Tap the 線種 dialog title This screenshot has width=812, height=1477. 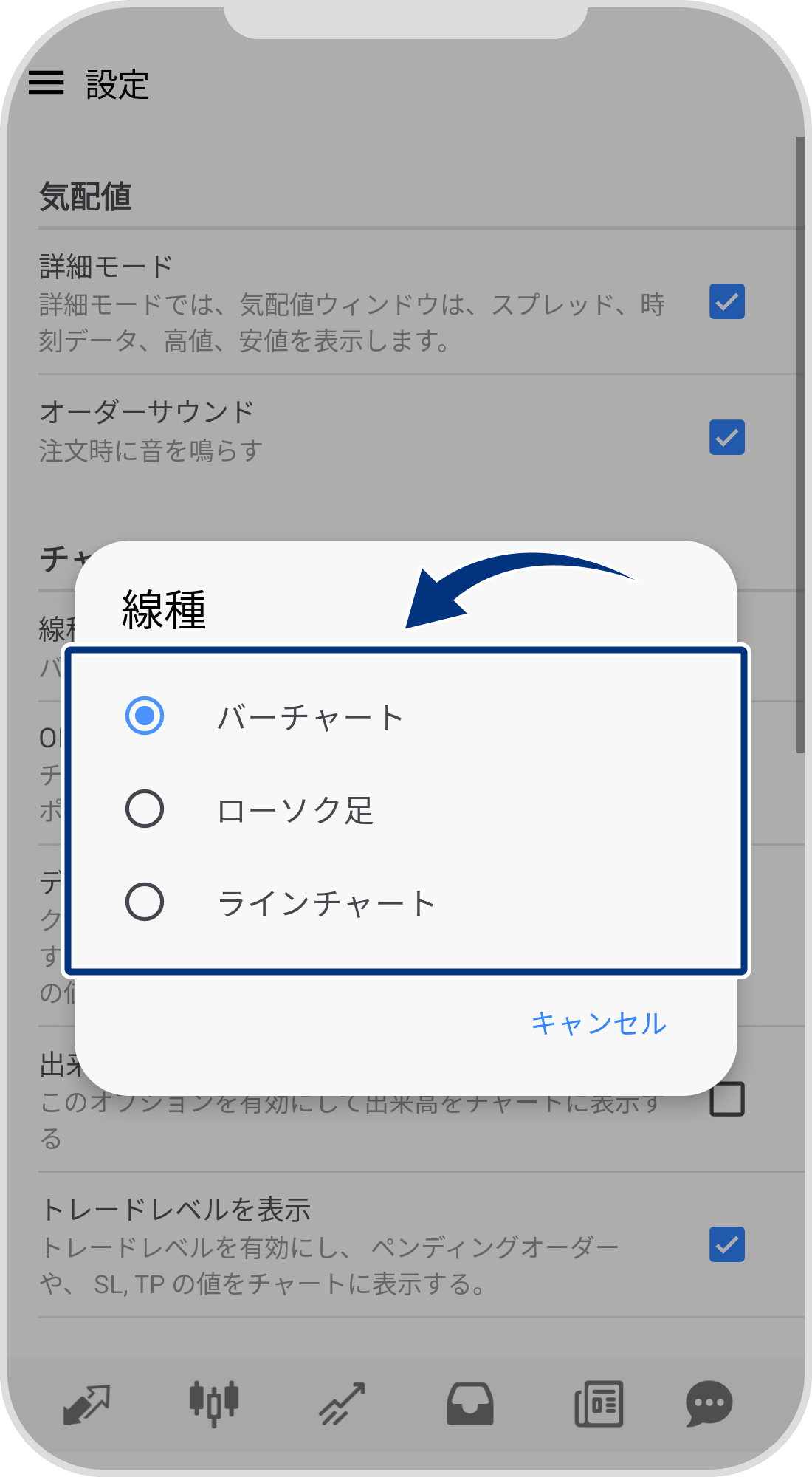(x=164, y=610)
